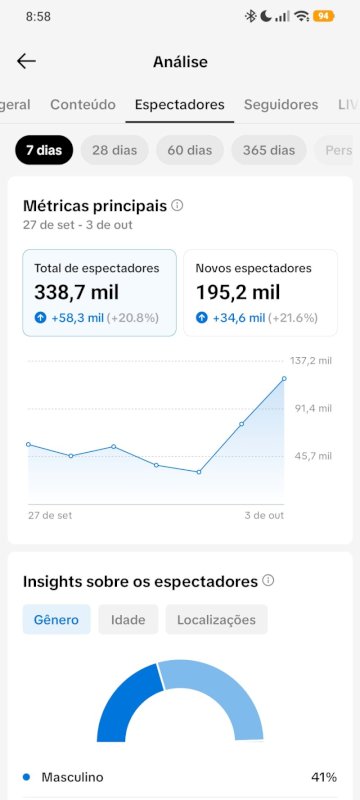Viewport: 360px width, 800px height.
Task: Switch to the Conteúdo tab
Action: click(x=83, y=105)
